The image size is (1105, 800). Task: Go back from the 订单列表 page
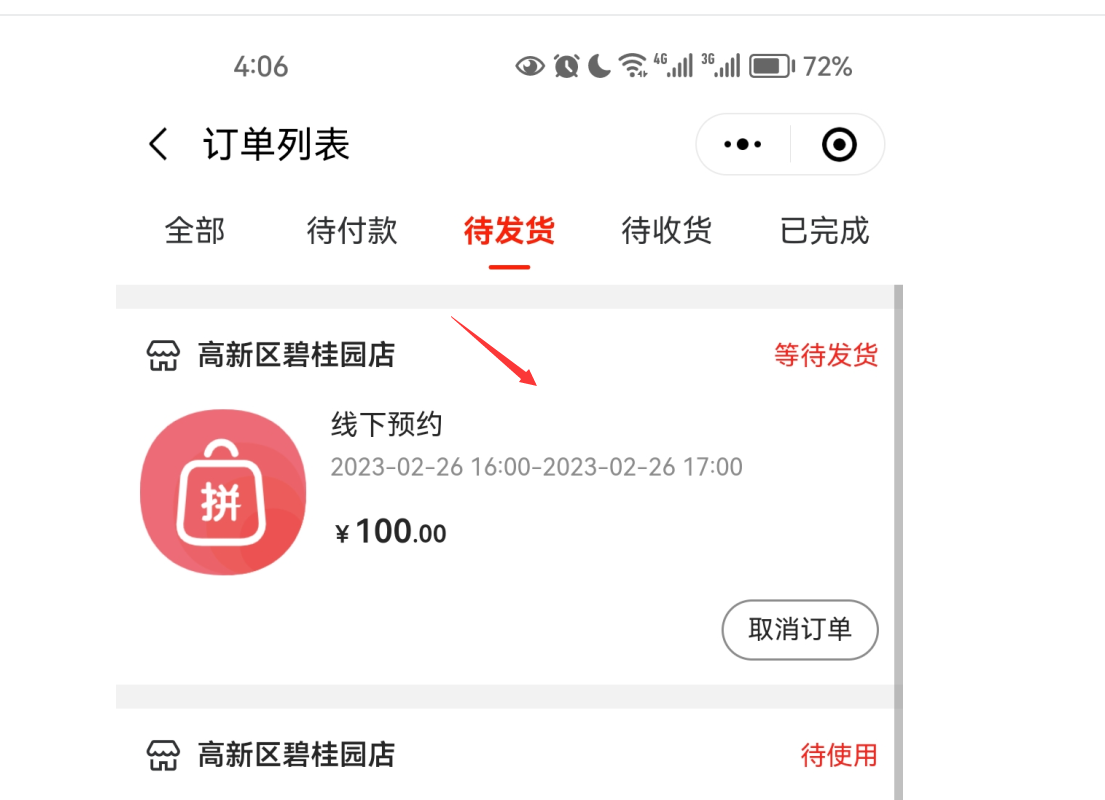(x=158, y=145)
